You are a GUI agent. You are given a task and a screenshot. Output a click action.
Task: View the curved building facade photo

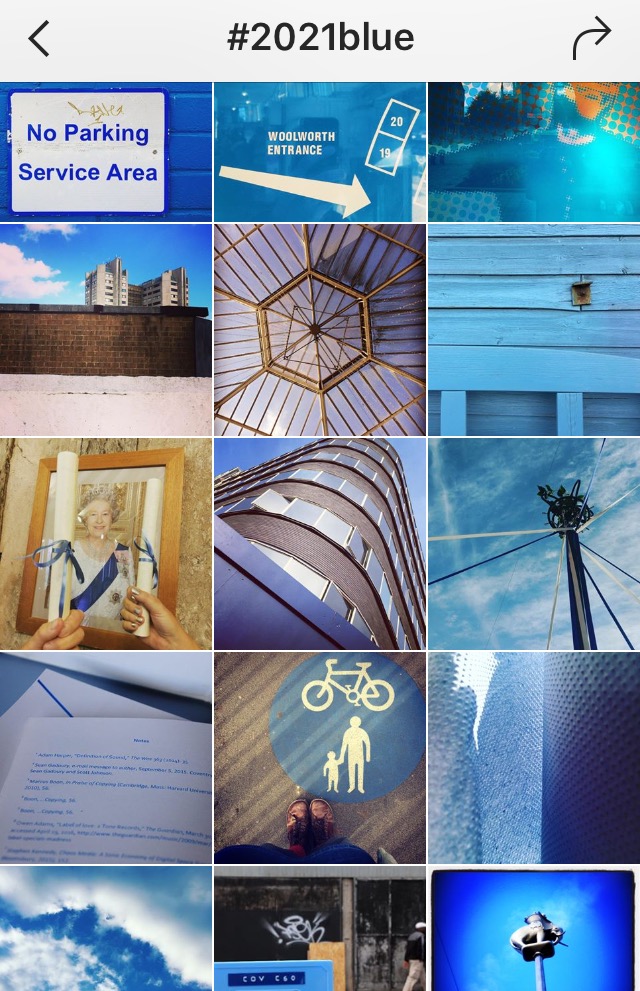point(319,543)
